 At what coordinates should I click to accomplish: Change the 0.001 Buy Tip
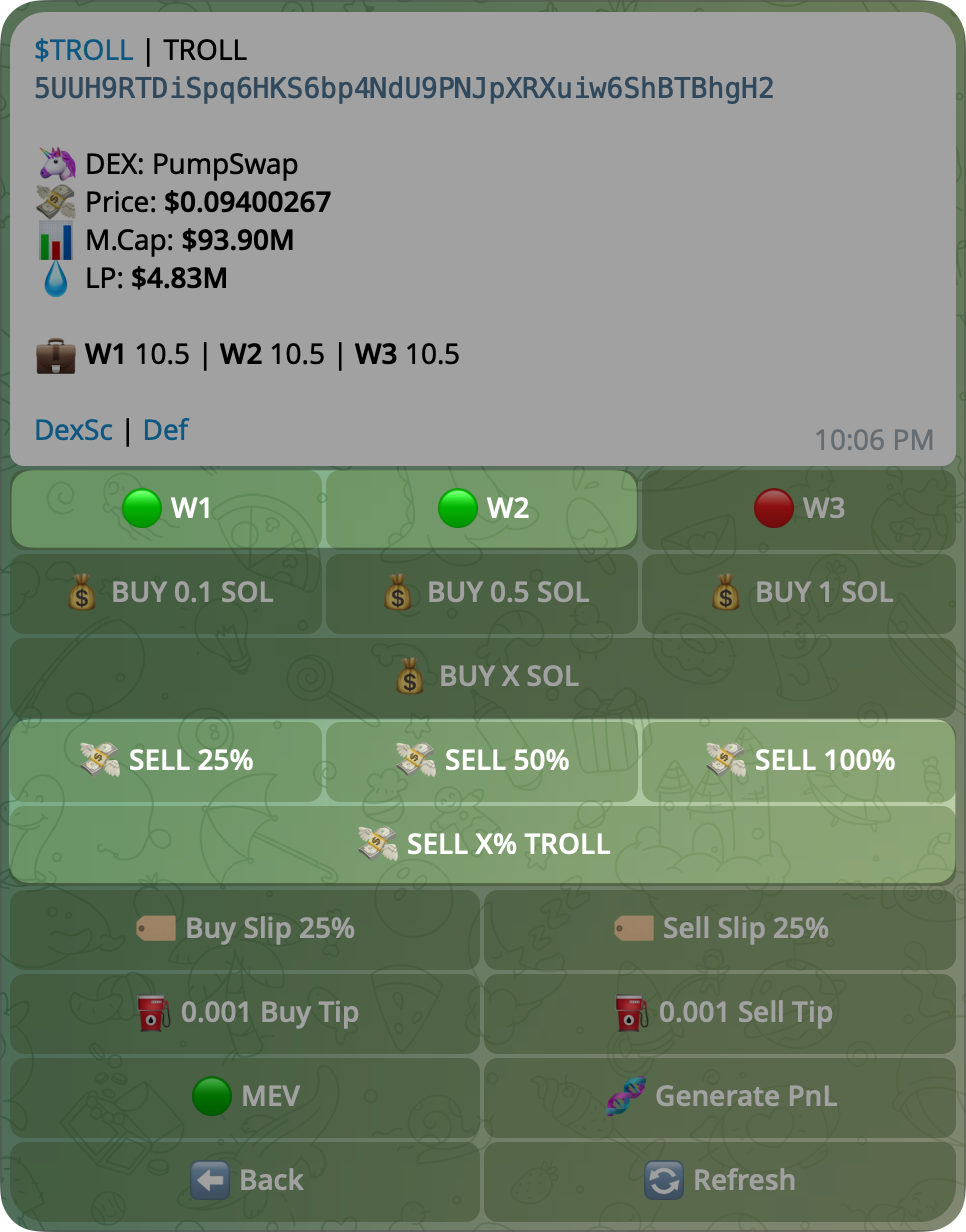pos(245,1012)
